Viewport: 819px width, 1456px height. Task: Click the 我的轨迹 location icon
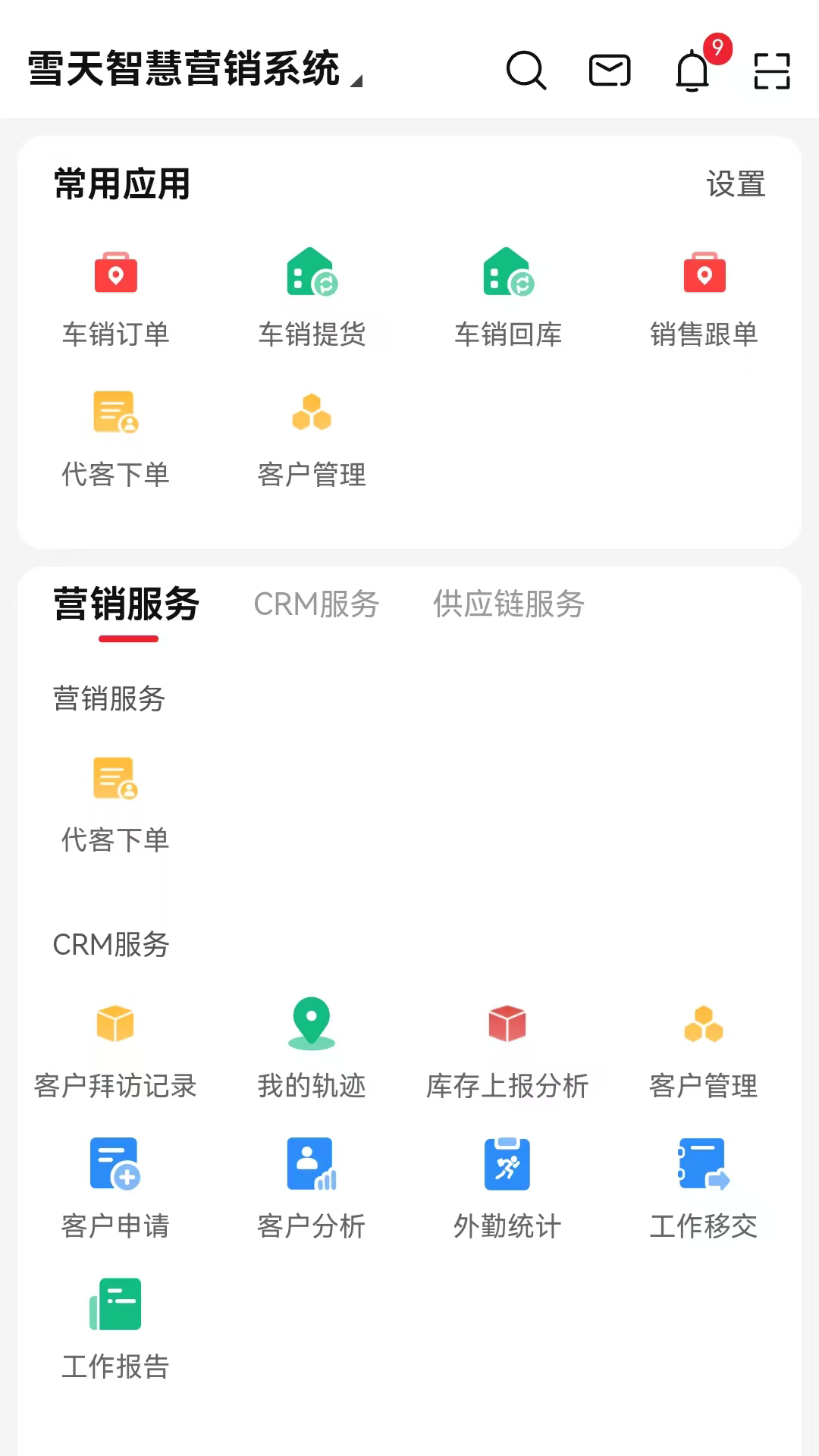[311, 1024]
